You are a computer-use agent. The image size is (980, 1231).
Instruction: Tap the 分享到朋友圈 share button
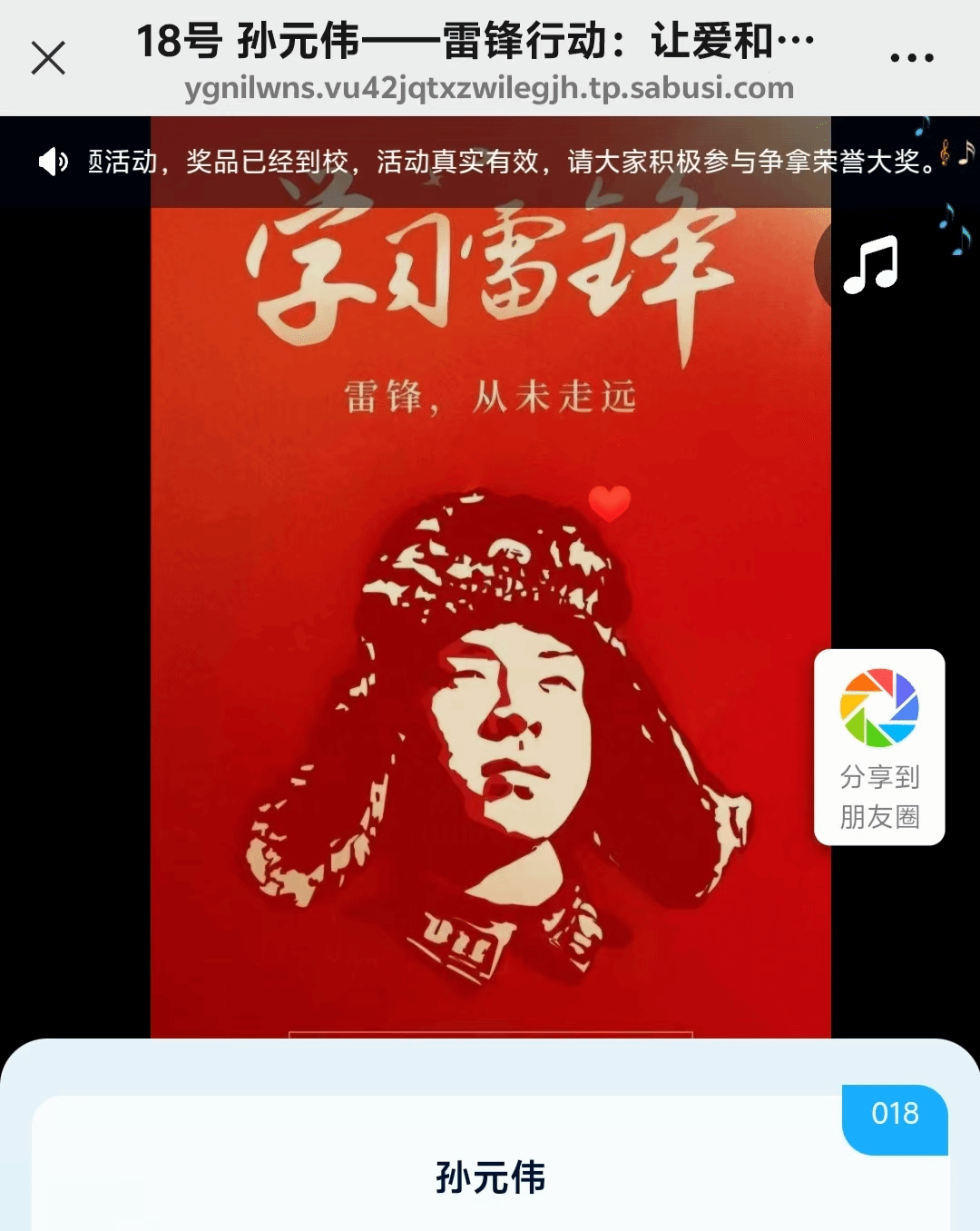879,747
